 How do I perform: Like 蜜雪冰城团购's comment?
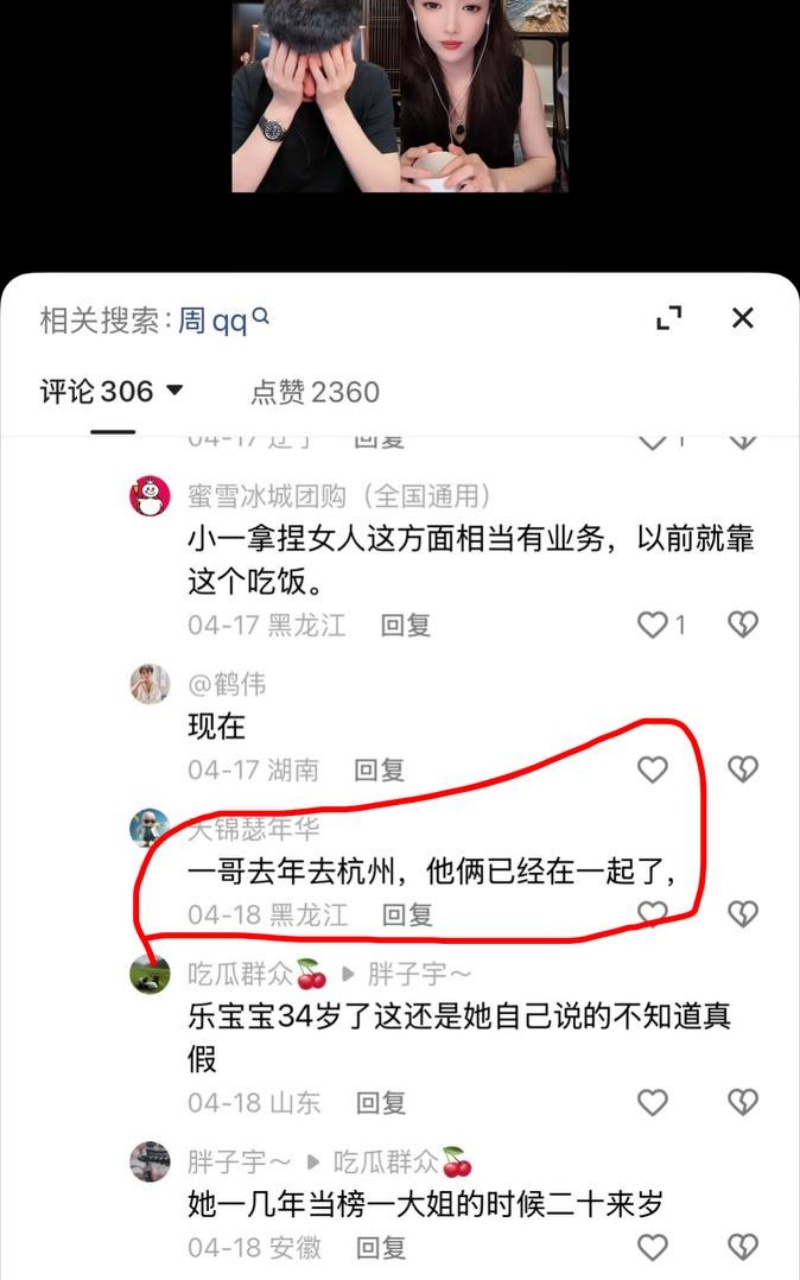pyautogui.click(x=662, y=625)
